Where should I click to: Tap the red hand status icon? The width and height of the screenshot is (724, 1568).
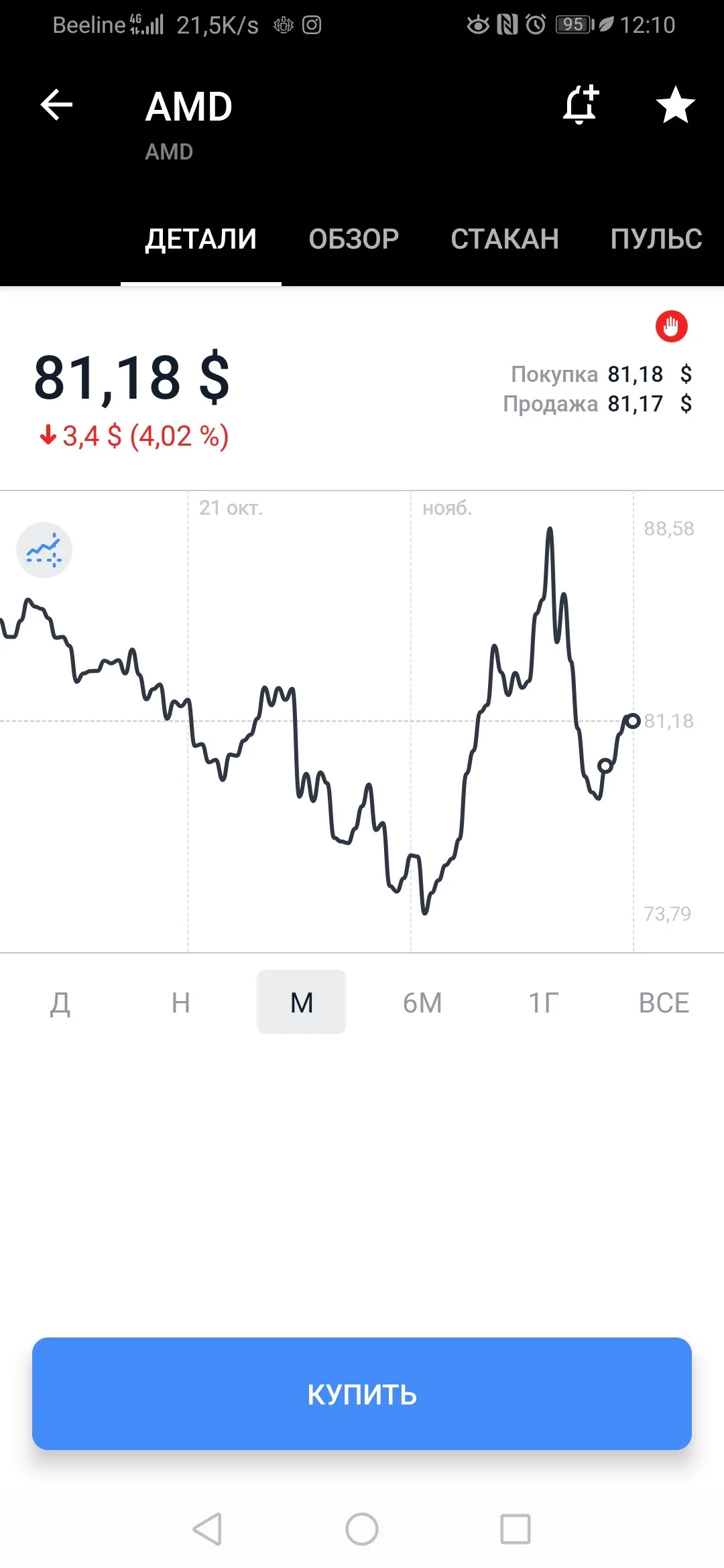(x=671, y=326)
